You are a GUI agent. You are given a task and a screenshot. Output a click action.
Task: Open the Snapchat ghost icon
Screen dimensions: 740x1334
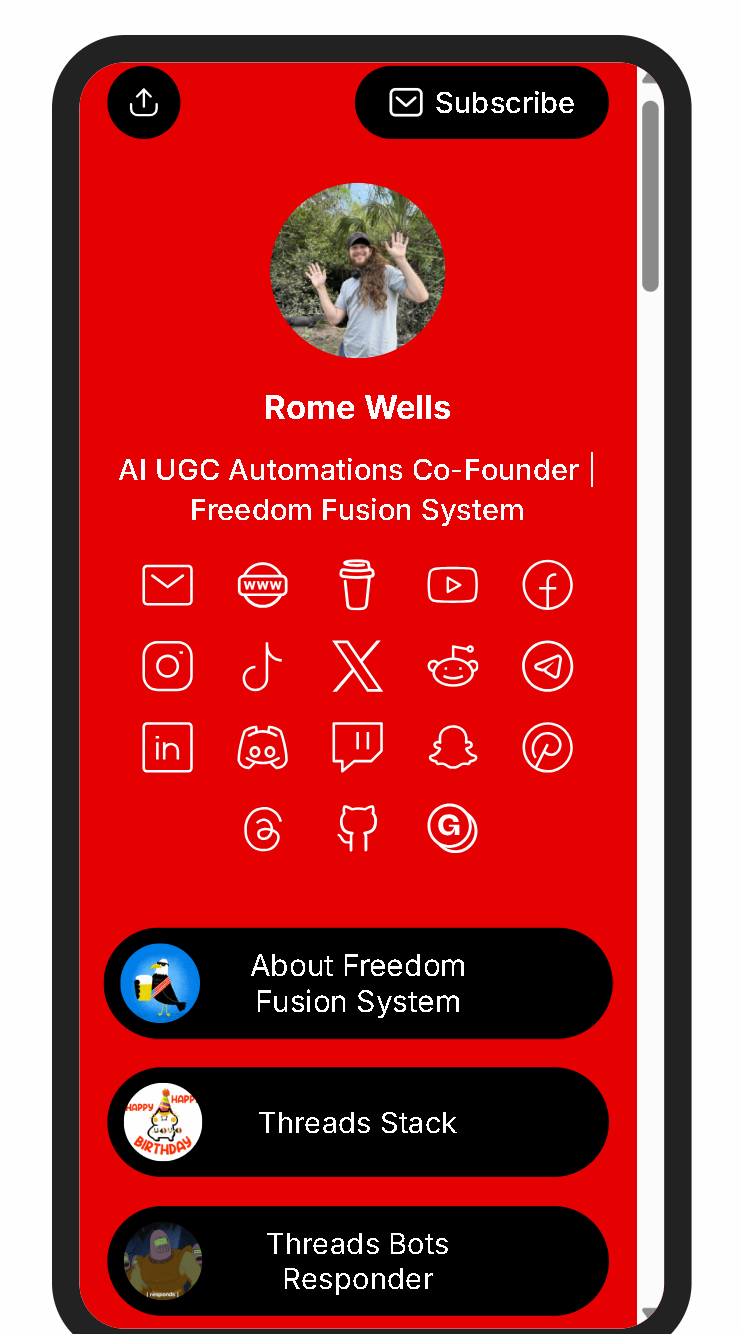452,747
